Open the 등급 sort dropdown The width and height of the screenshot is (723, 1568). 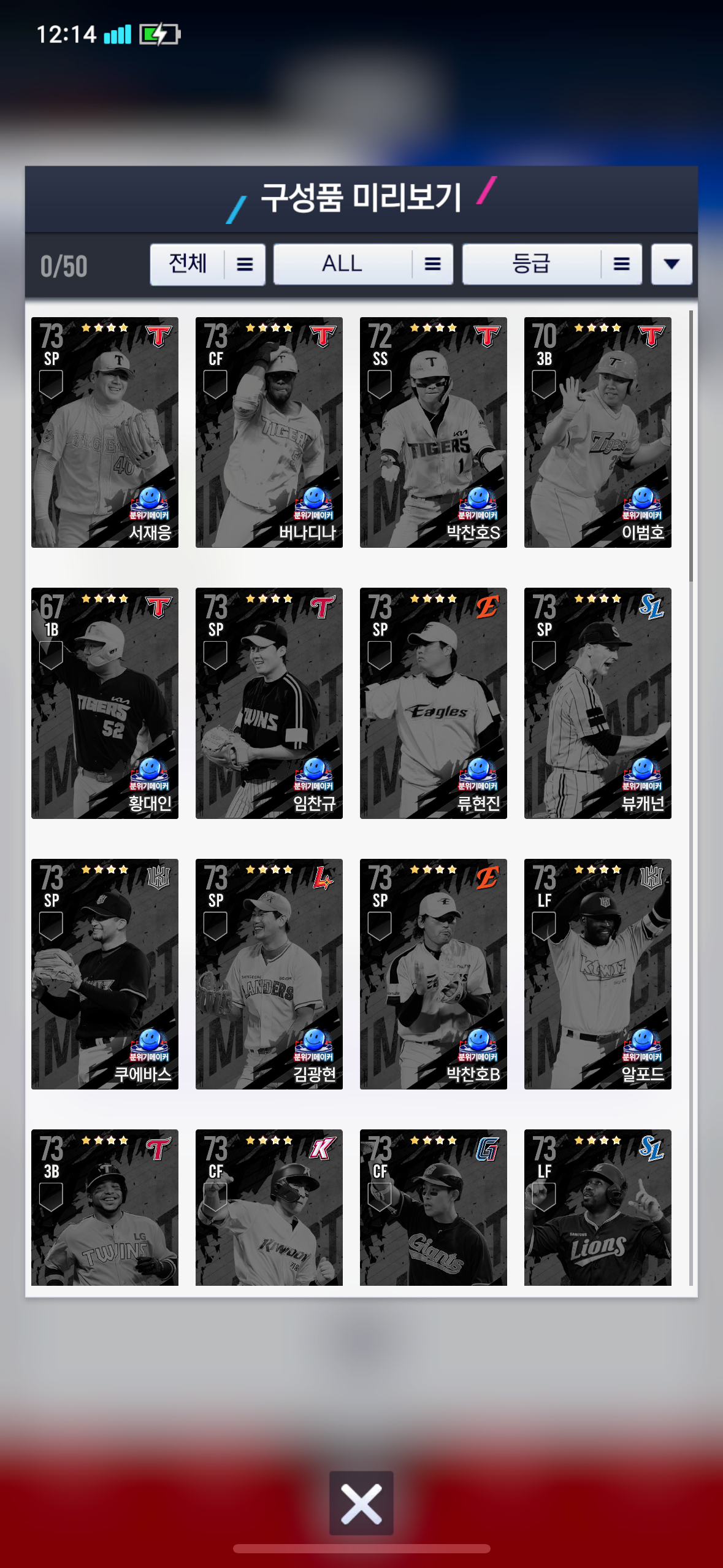[551, 264]
